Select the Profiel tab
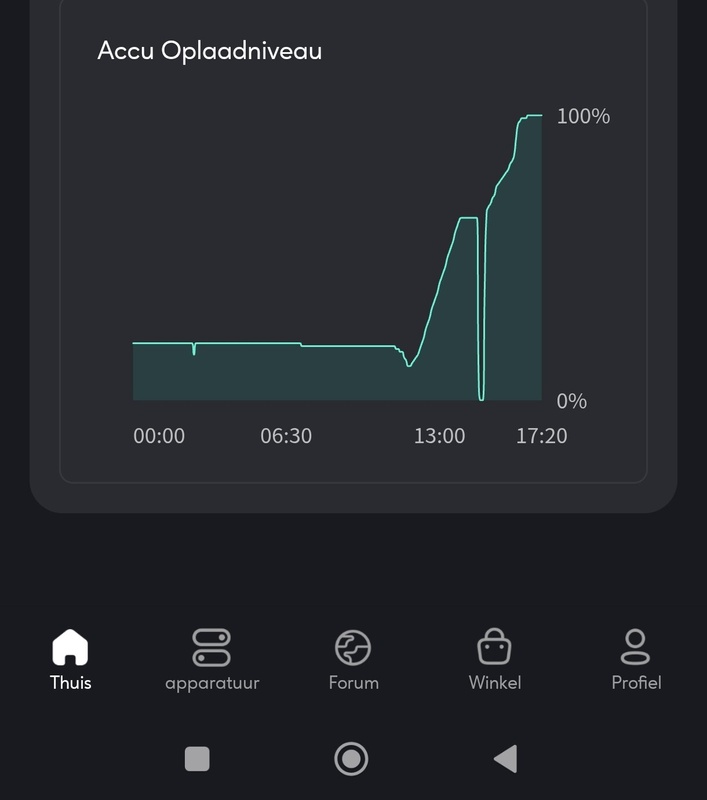This screenshot has width=707, height=800. [x=636, y=659]
